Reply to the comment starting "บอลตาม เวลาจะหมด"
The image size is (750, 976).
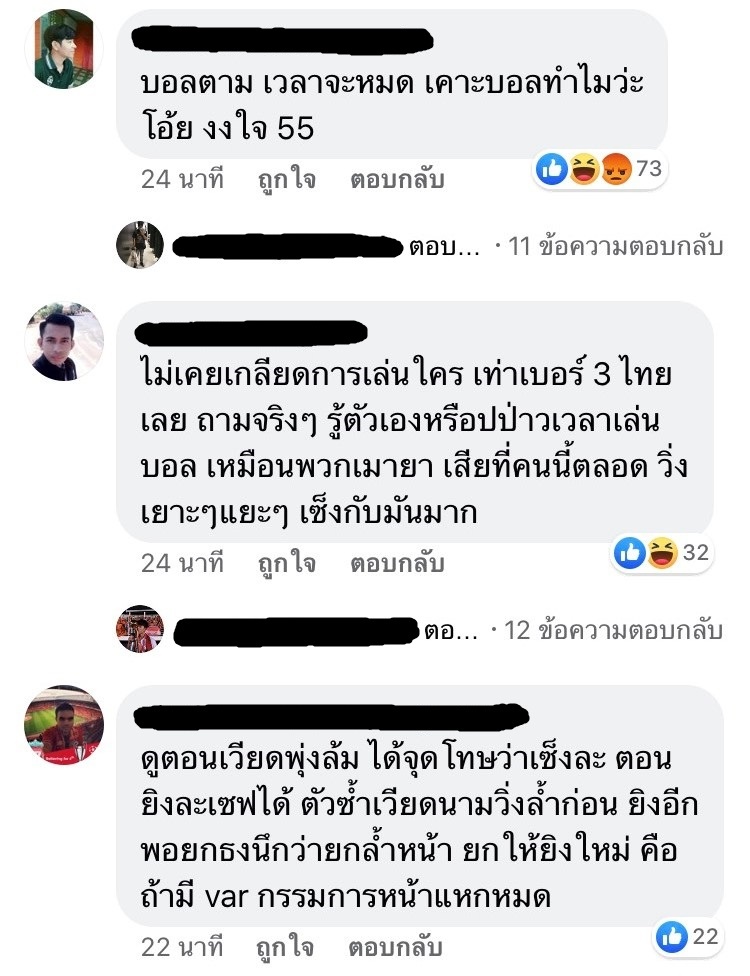coord(397,180)
